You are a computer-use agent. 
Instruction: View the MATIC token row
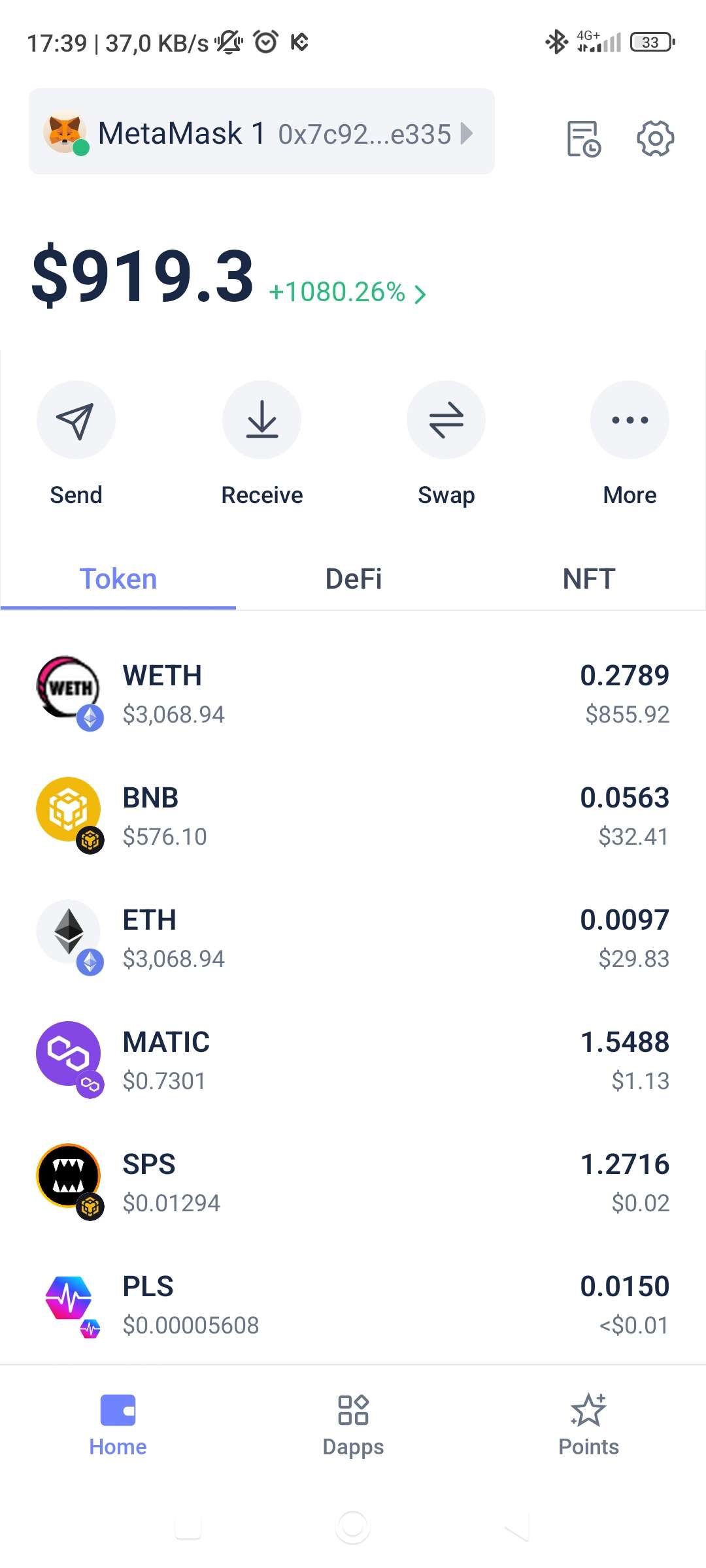tap(353, 1060)
